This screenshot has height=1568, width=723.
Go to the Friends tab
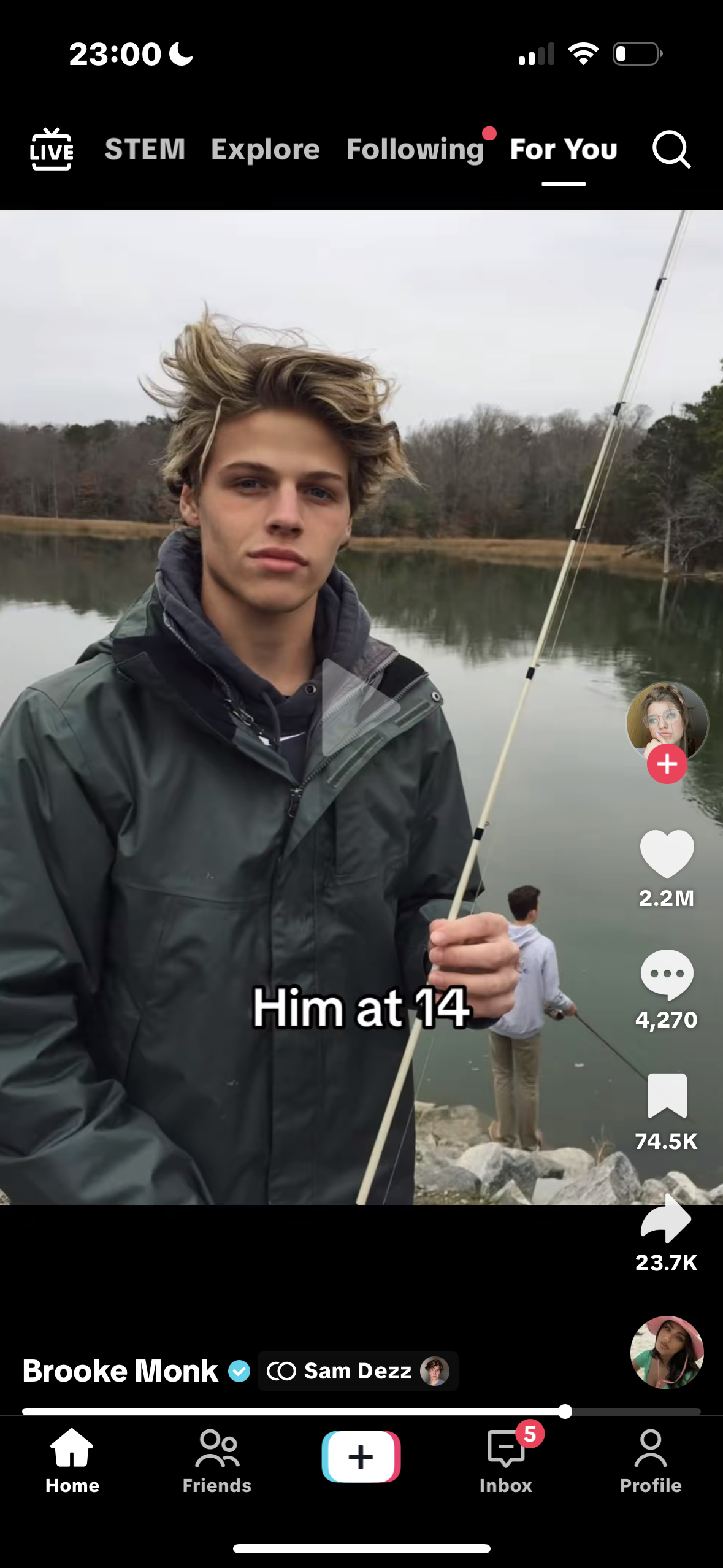pos(217,1460)
